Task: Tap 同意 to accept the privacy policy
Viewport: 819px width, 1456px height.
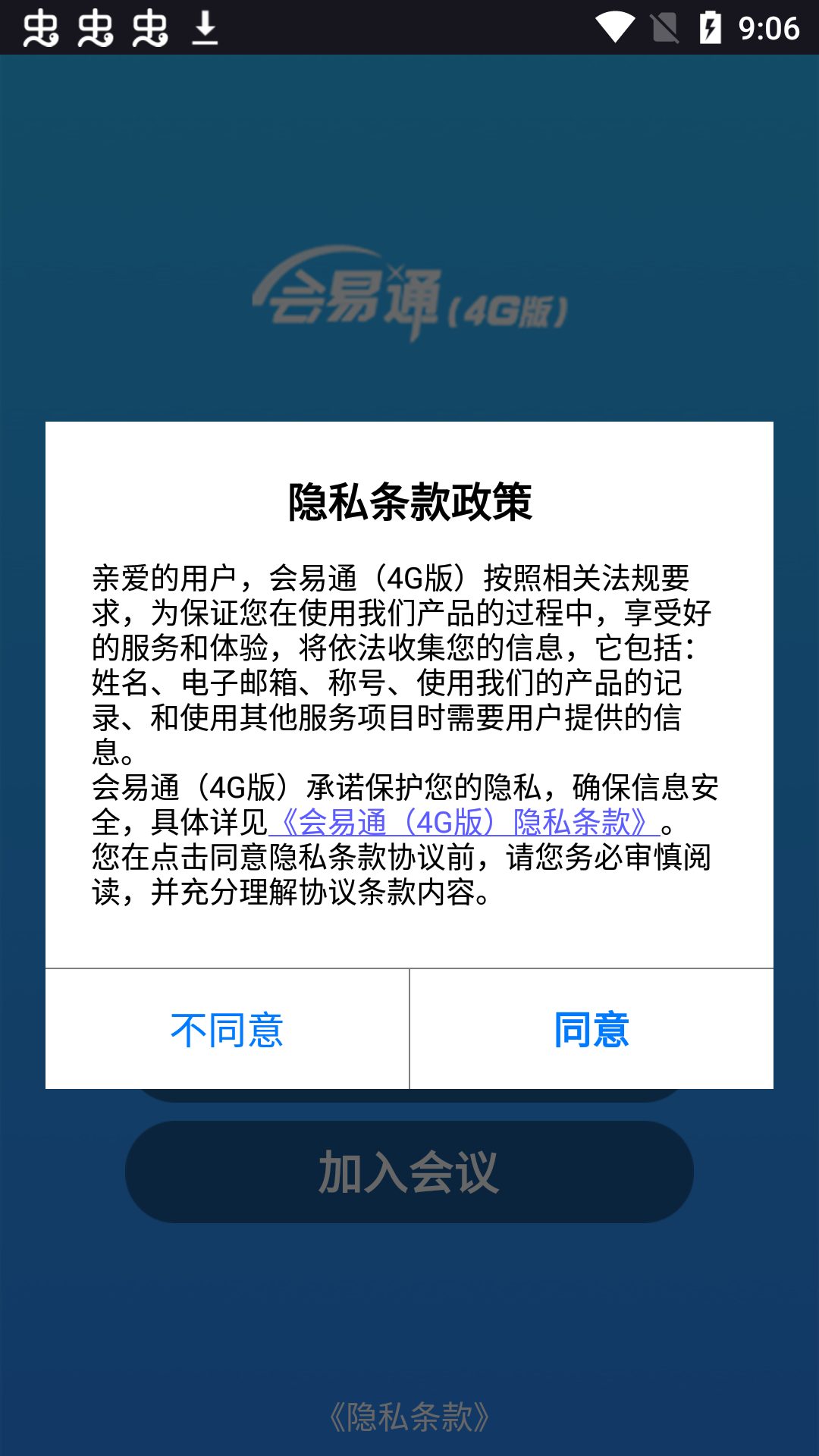Action: (x=591, y=1028)
